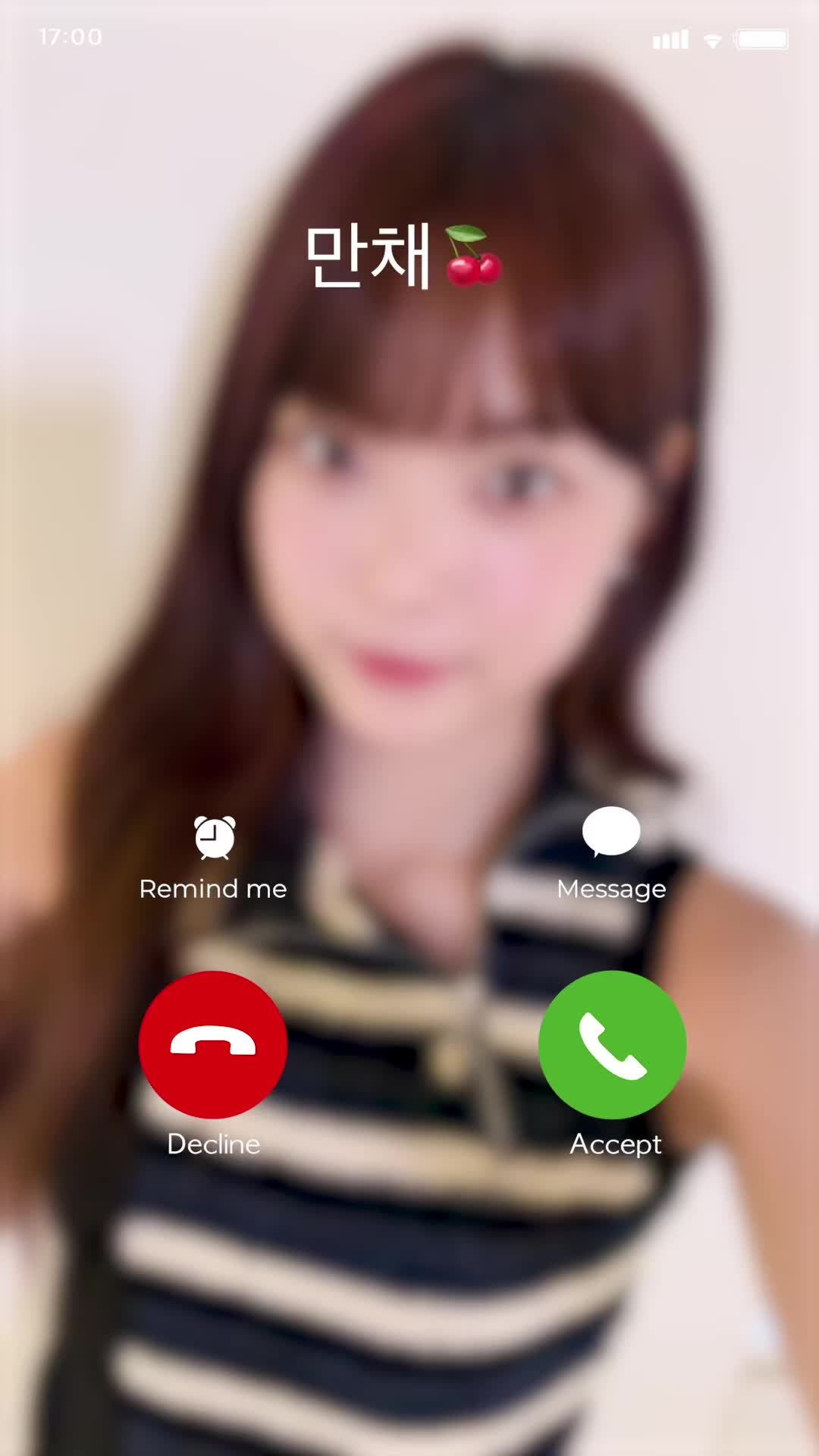819x1456 pixels.
Task: Accept the incoming call
Action: pos(613,1045)
